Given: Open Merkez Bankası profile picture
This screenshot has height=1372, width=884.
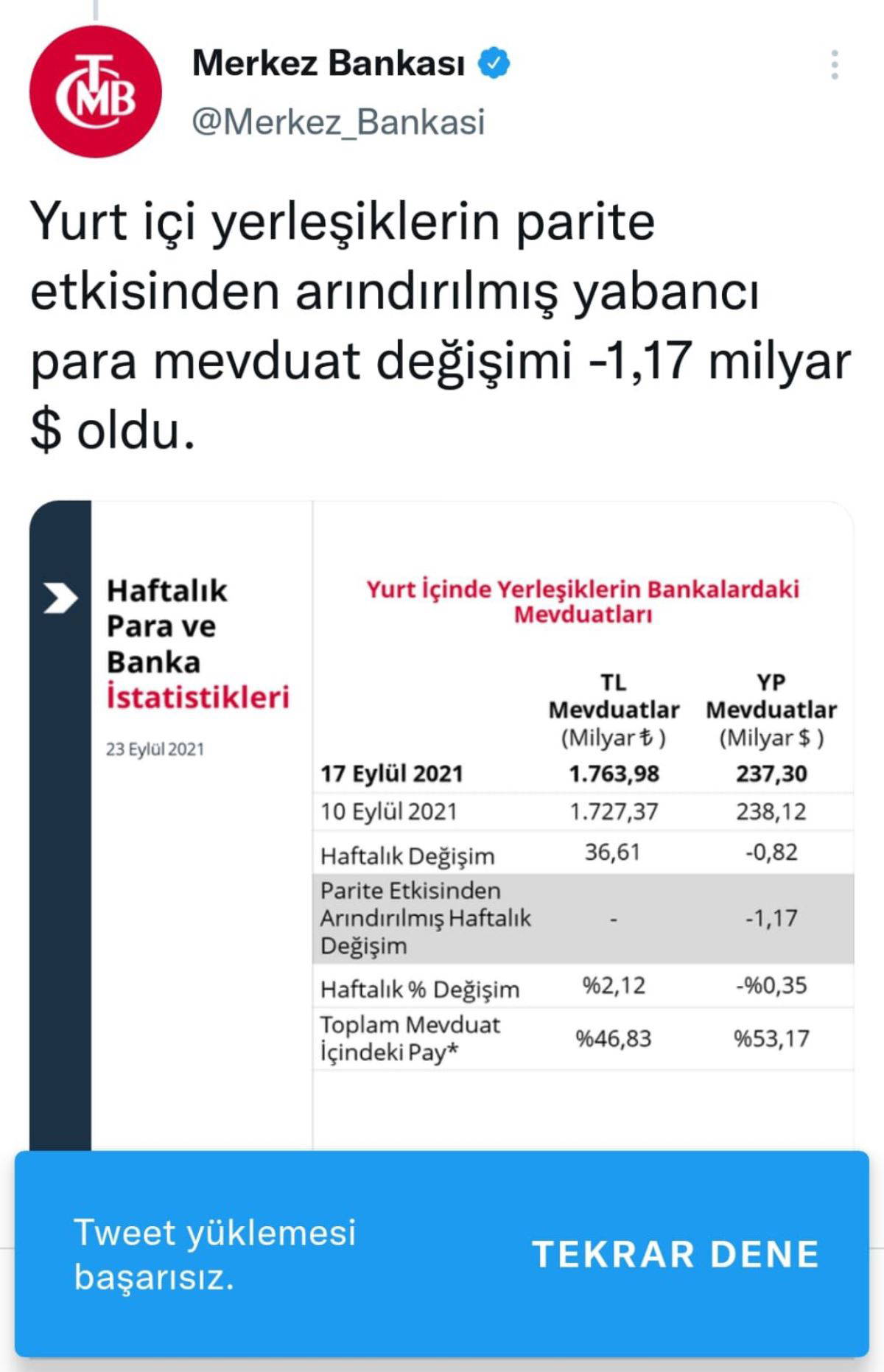Looking at the screenshot, I should click(x=96, y=91).
